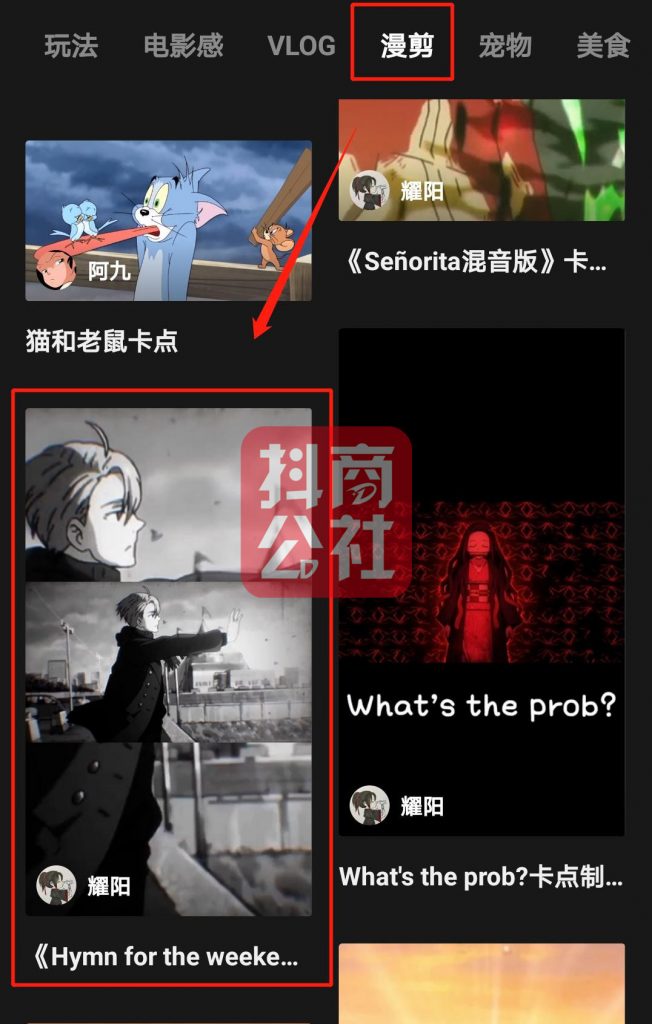Viewport: 652px width, 1024px height.
Task: Open the Hymn for the weekend template
Action: (x=168, y=661)
